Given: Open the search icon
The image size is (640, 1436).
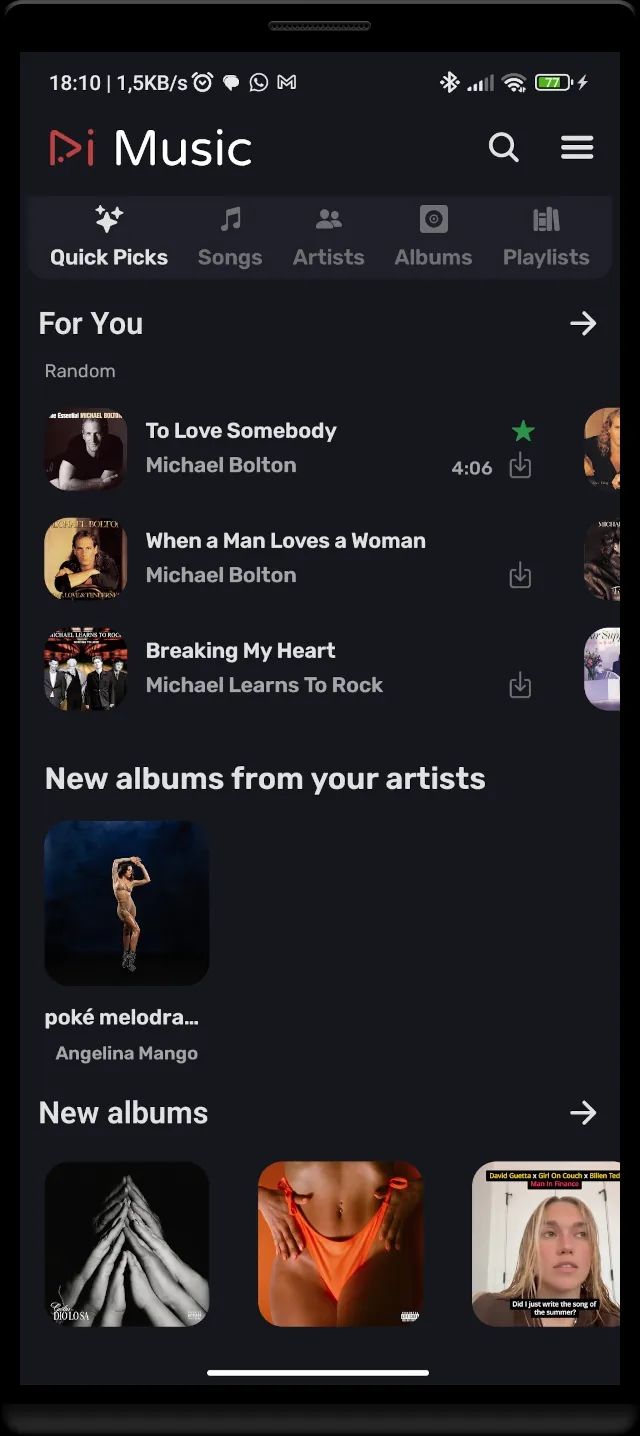Looking at the screenshot, I should tap(504, 148).
